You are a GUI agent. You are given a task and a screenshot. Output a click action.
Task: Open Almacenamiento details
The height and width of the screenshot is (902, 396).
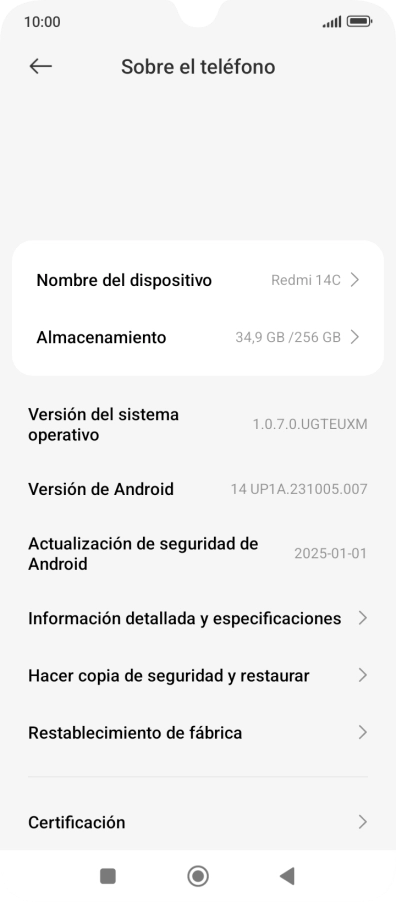tap(198, 337)
